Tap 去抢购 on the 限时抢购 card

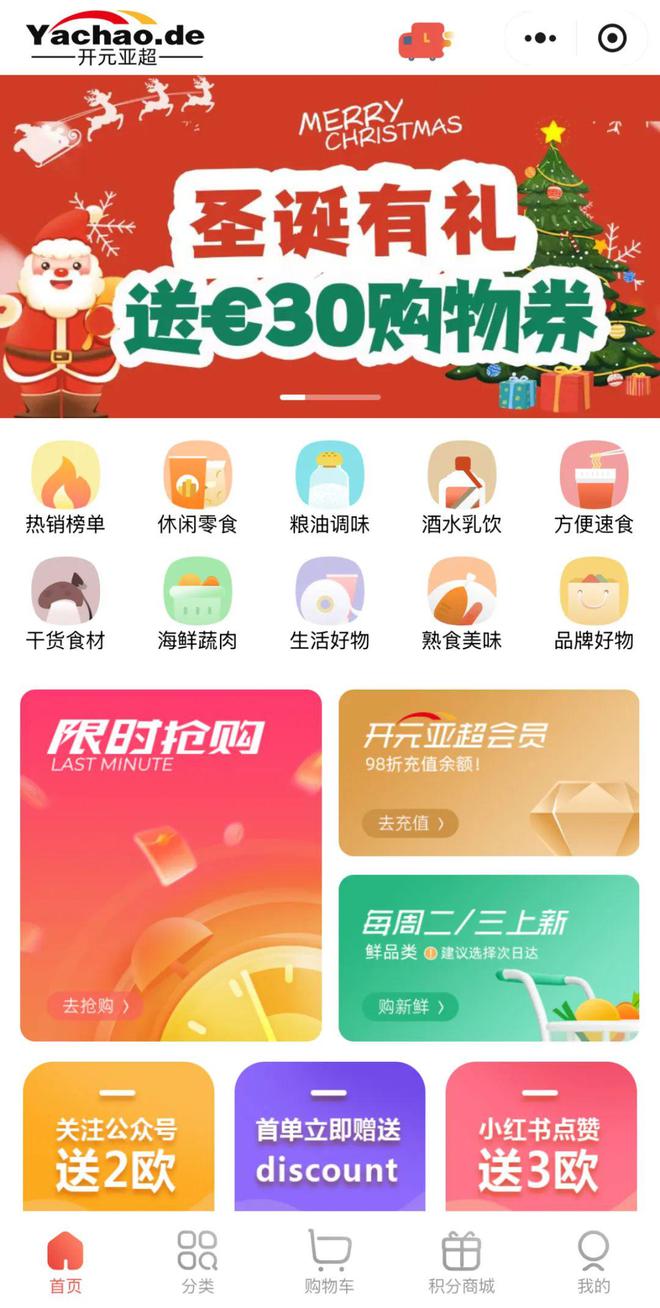tap(96, 1006)
